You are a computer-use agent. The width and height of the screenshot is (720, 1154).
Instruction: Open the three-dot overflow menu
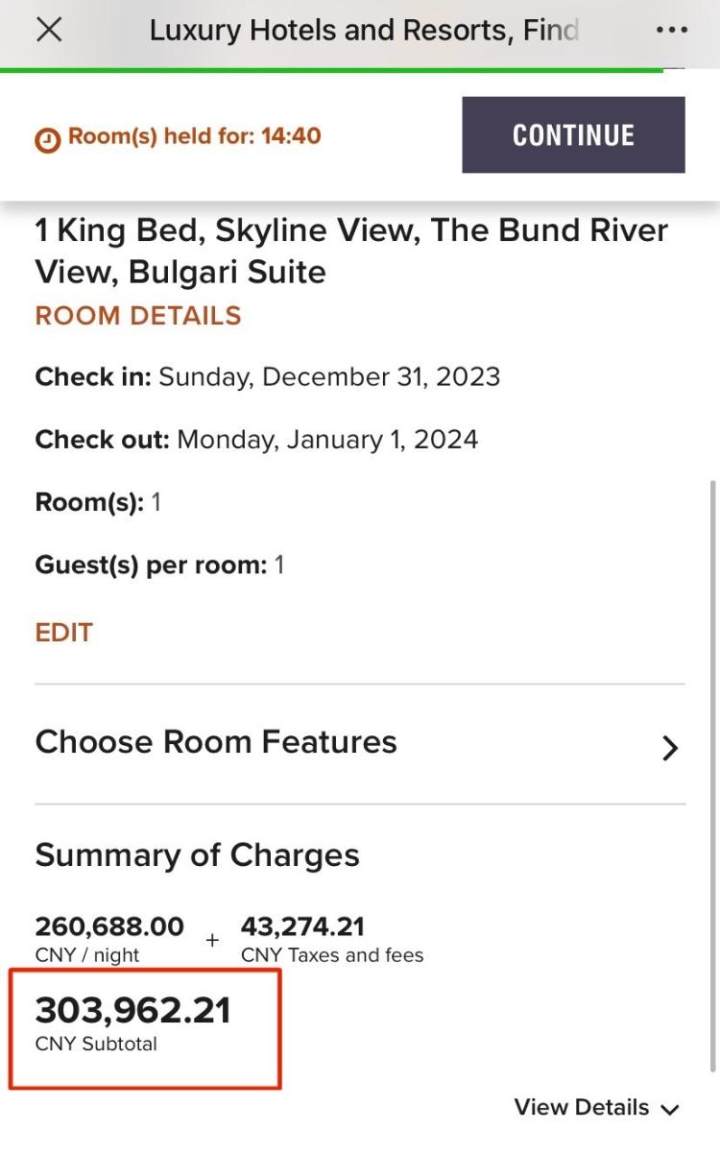pos(671,30)
